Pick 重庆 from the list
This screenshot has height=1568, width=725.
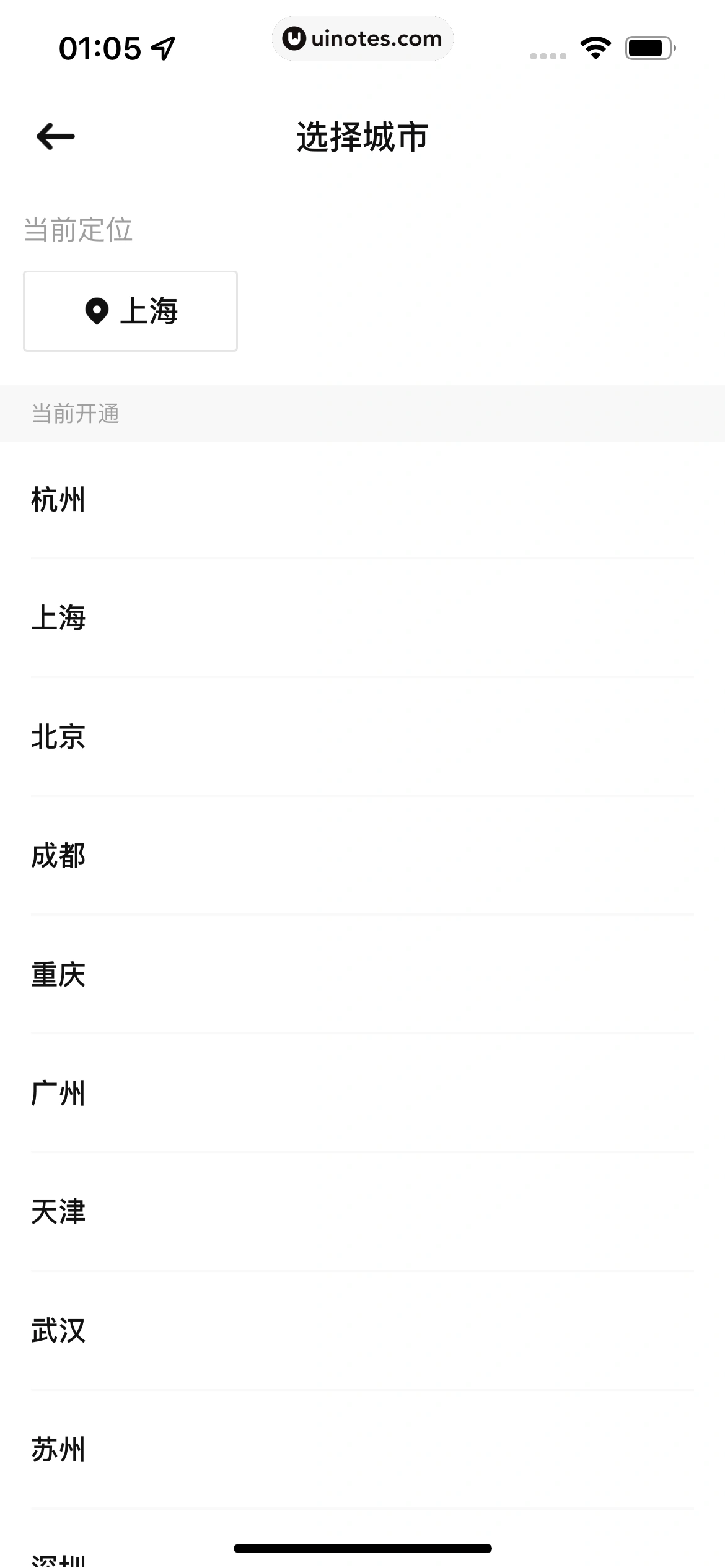point(58,973)
